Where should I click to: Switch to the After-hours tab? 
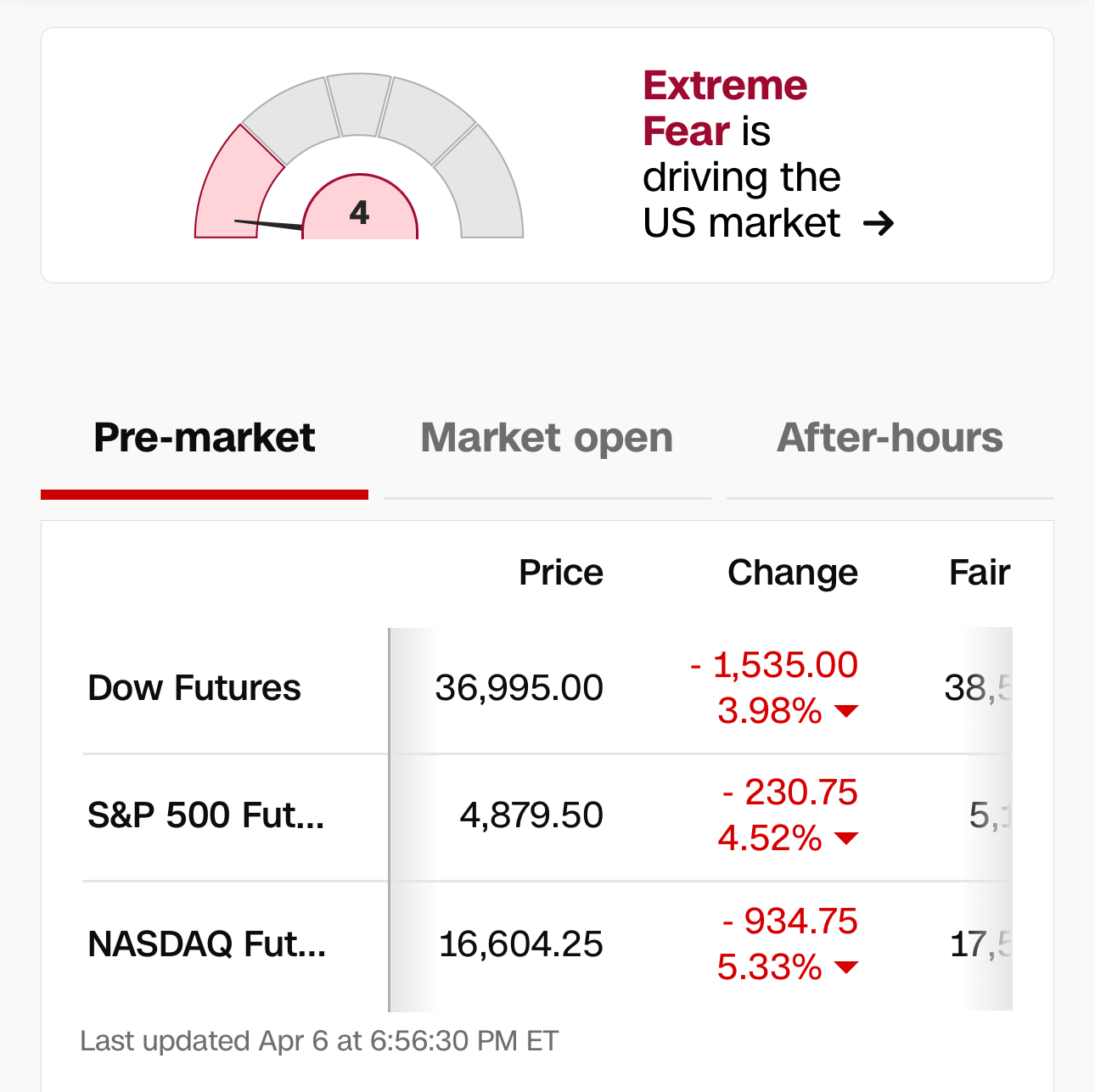point(890,439)
